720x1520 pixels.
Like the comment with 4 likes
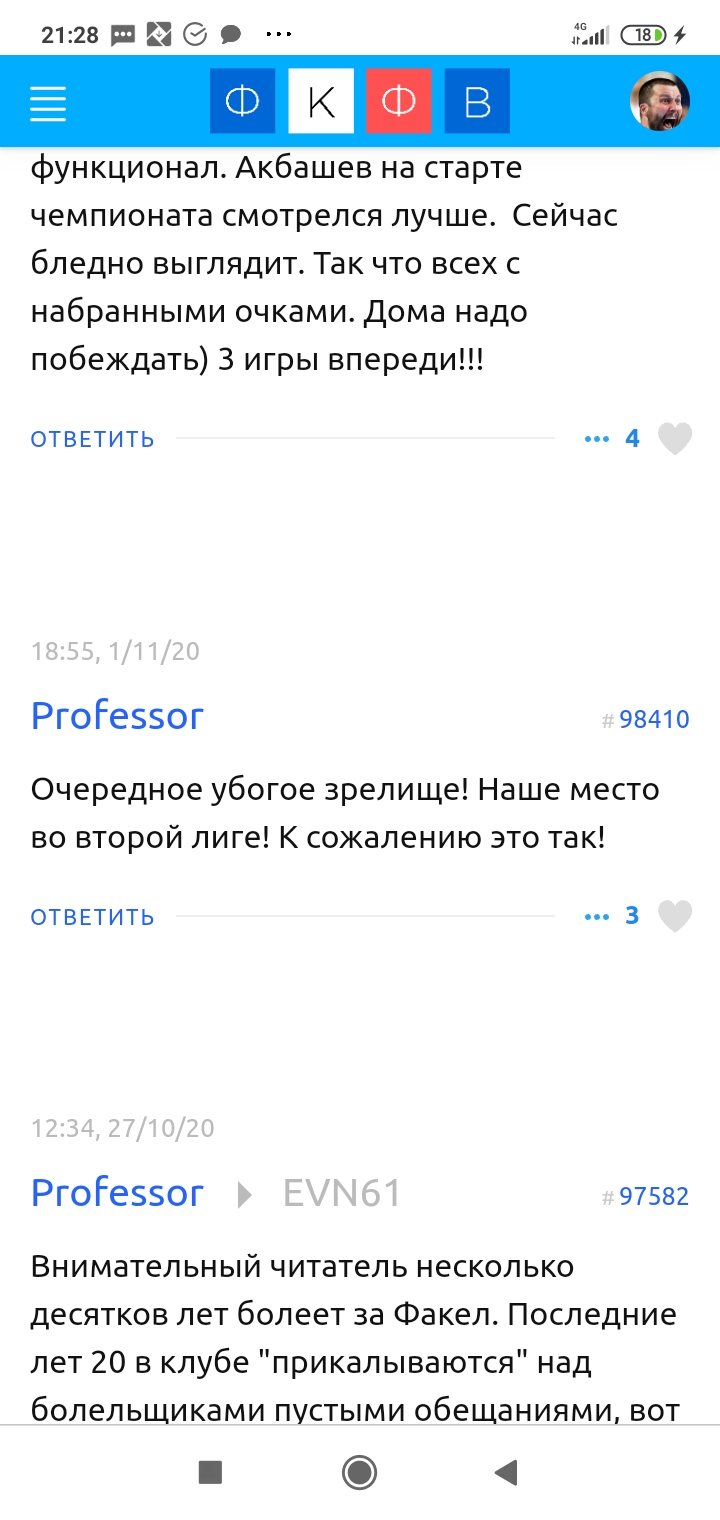675,438
